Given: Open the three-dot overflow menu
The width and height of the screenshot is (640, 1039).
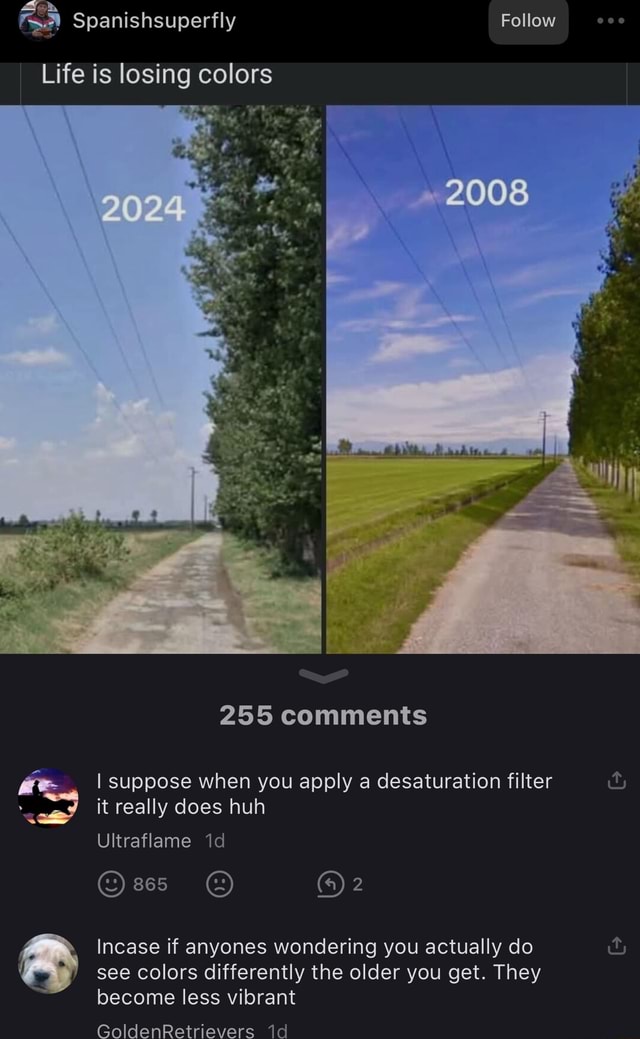Looking at the screenshot, I should click(610, 21).
